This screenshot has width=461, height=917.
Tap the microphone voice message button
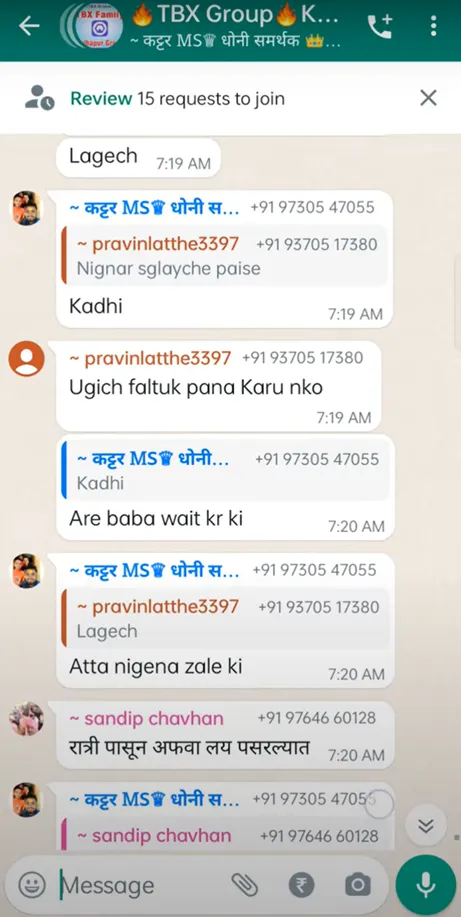tap(425, 885)
